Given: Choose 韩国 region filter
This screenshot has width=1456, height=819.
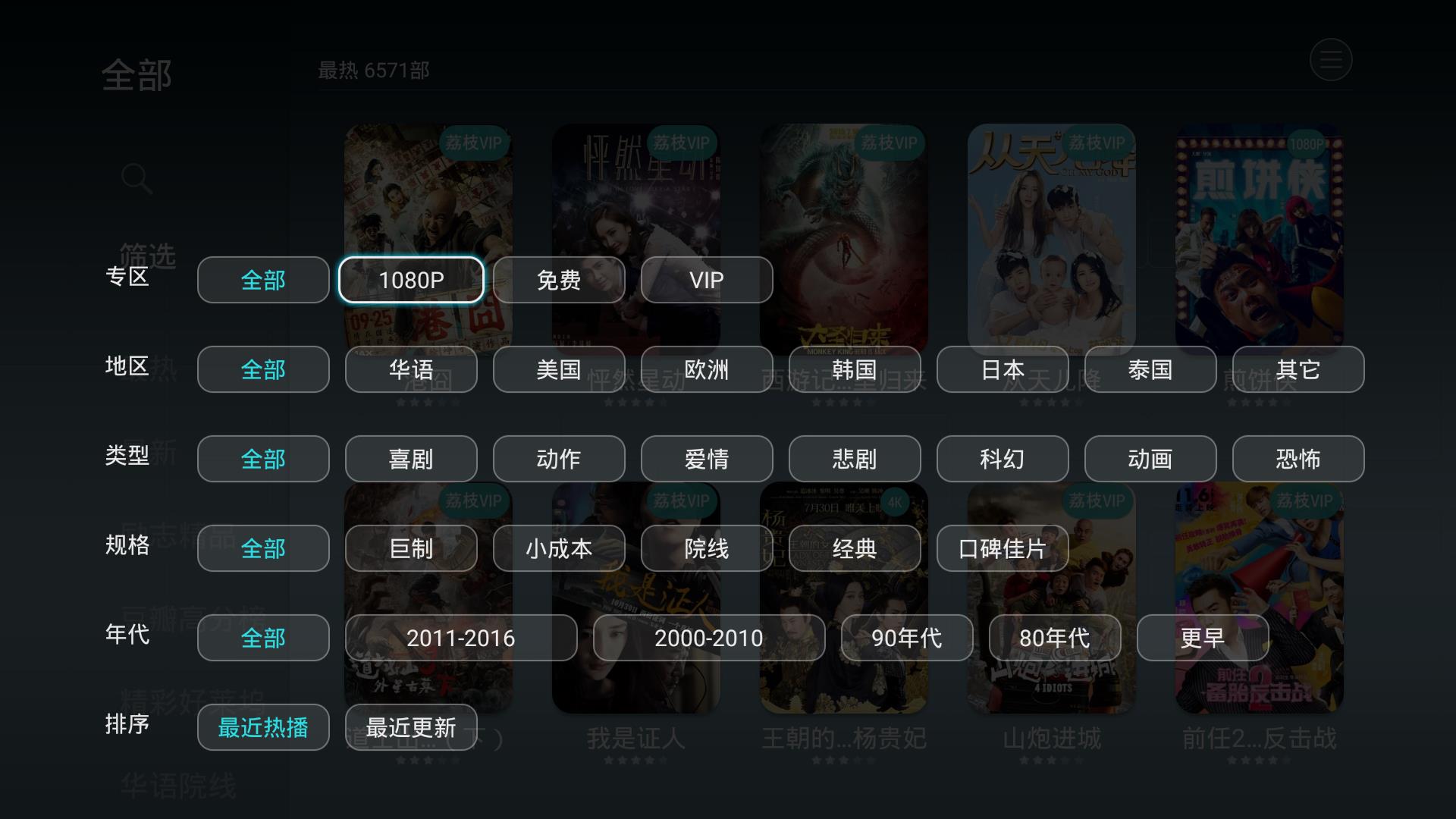Looking at the screenshot, I should pos(855,369).
